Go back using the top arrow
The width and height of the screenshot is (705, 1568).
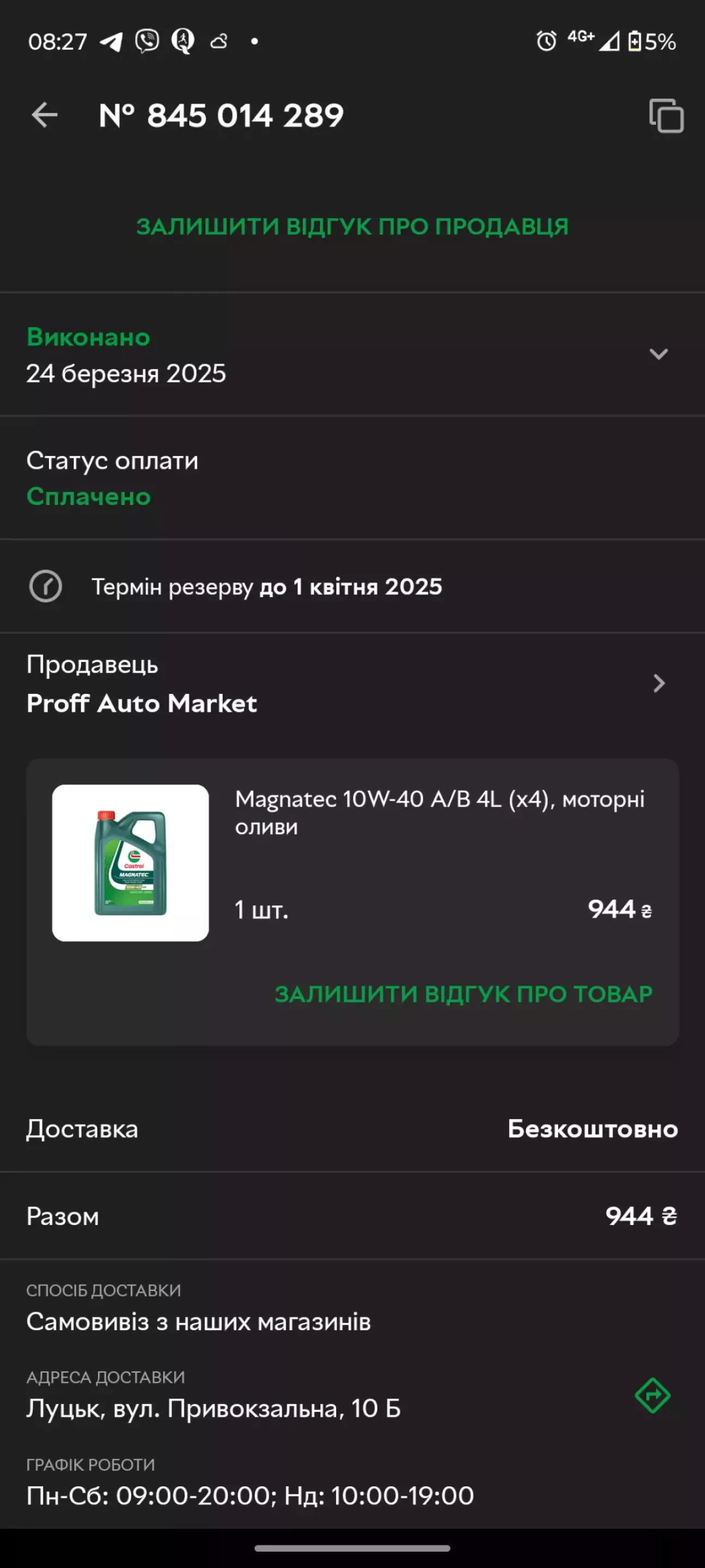(x=45, y=115)
